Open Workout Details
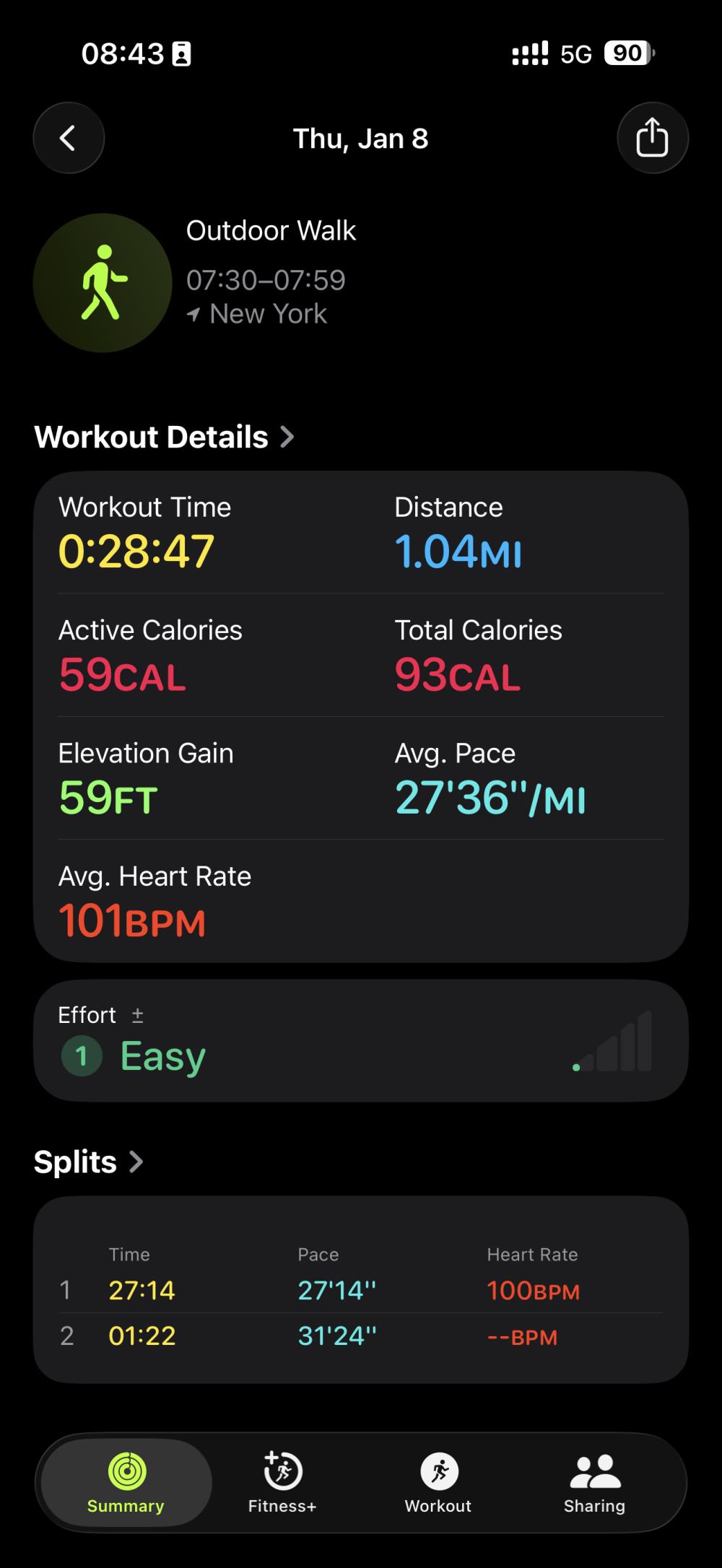722x1568 pixels. [x=164, y=437]
